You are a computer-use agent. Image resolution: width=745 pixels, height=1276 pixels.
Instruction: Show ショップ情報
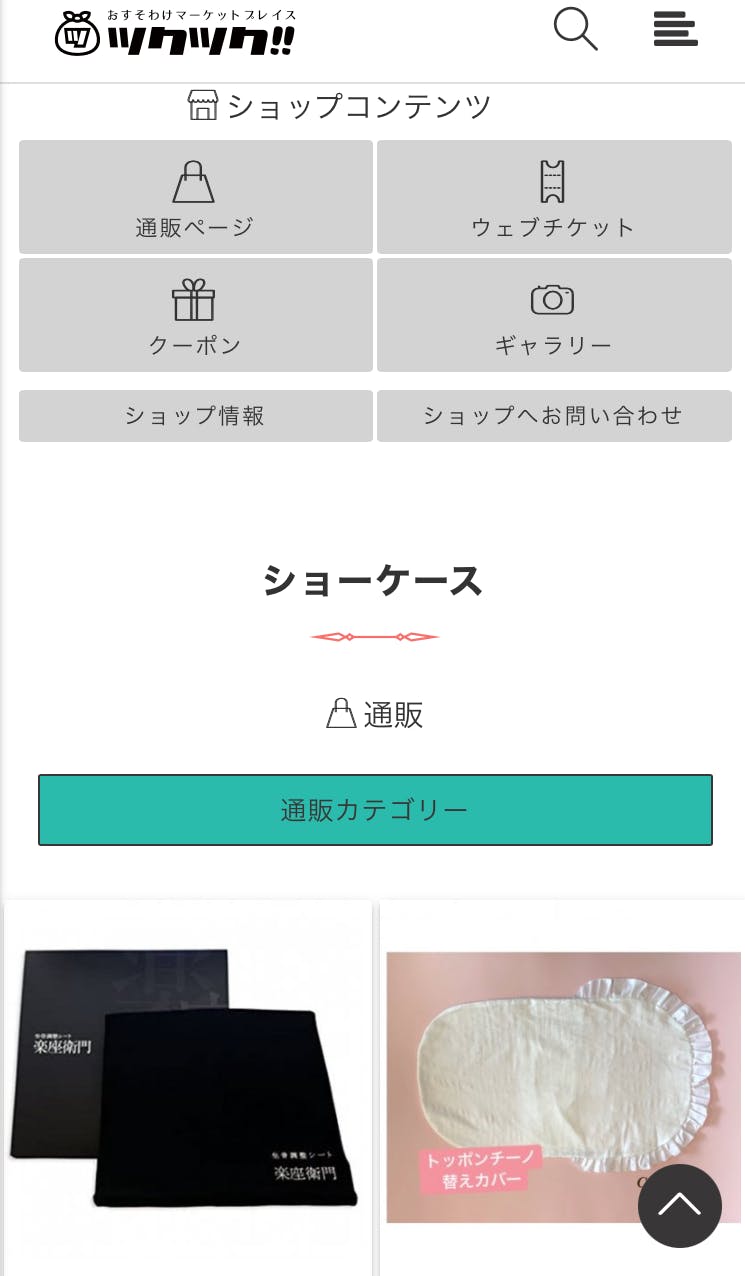tap(195, 416)
